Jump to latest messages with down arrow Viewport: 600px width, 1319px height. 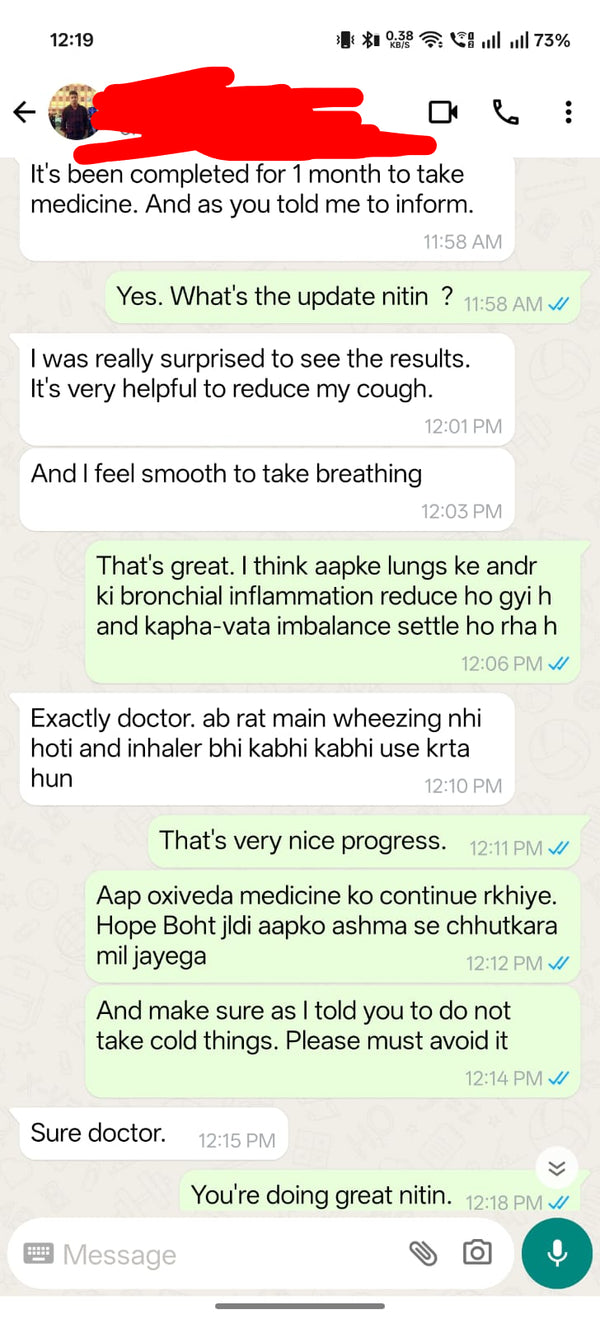click(x=557, y=1168)
